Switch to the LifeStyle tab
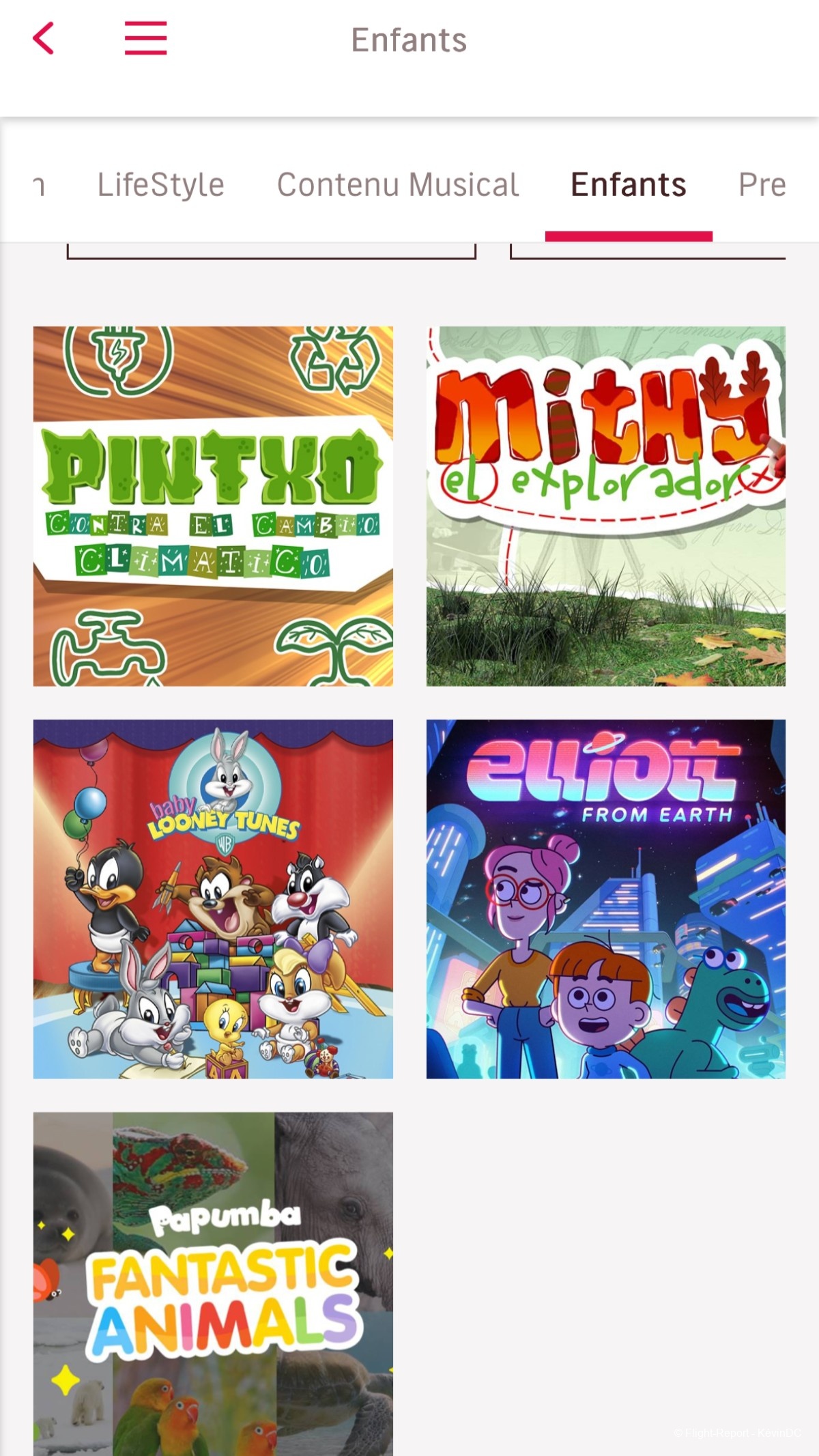The height and width of the screenshot is (1456, 819). [x=160, y=185]
